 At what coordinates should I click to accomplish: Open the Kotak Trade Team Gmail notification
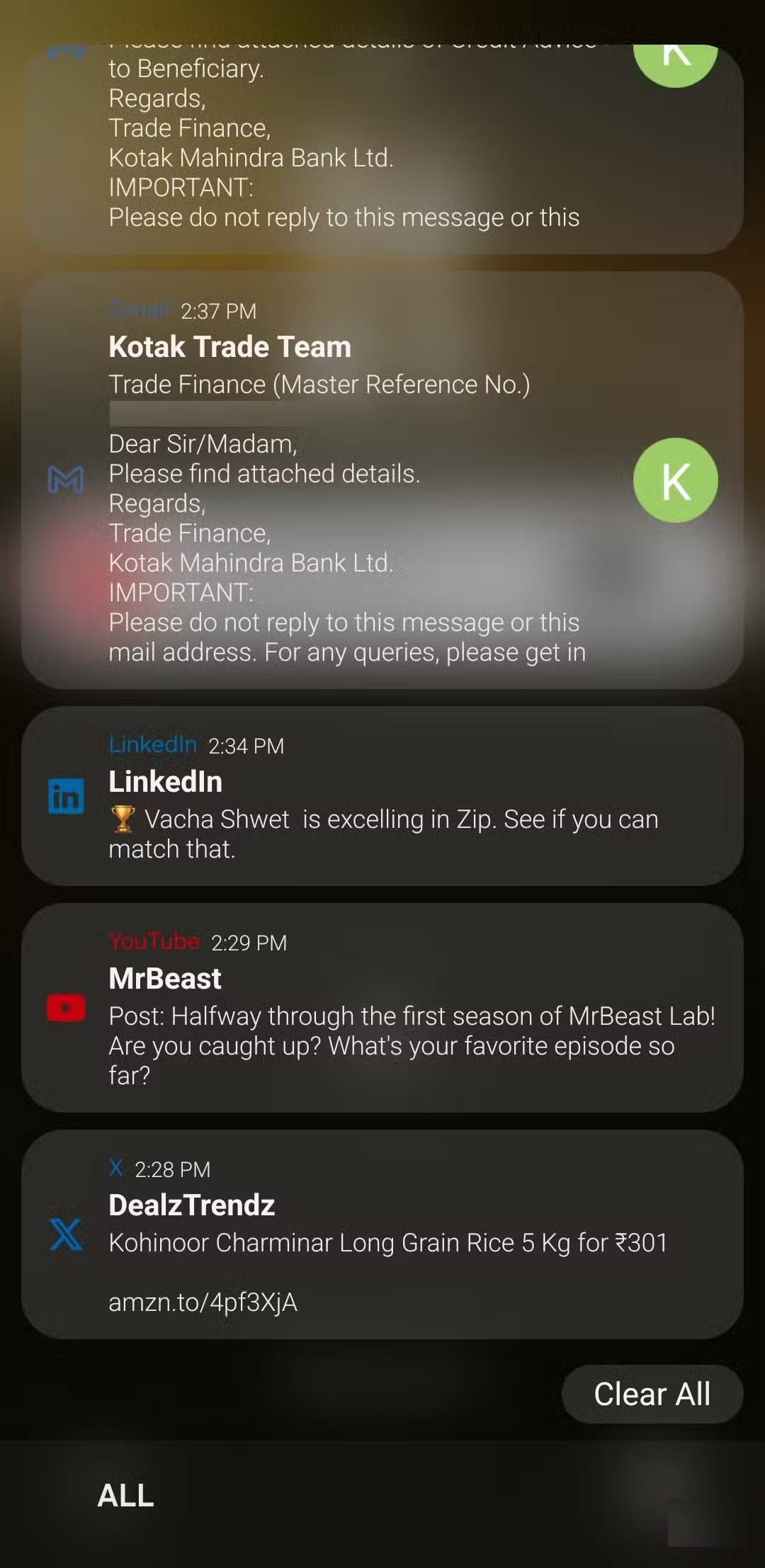point(354,482)
